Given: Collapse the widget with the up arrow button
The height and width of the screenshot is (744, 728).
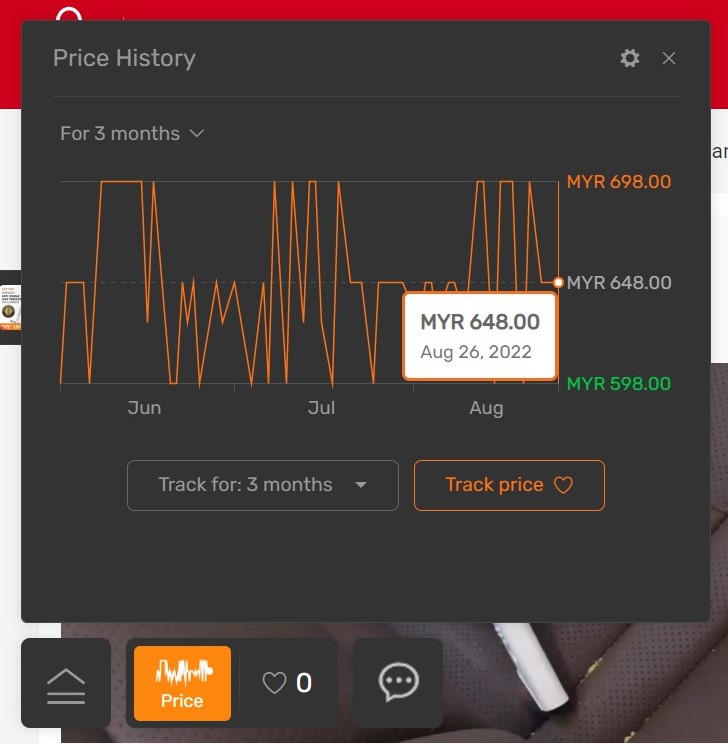Looking at the screenshot, I should coord(66,684).
